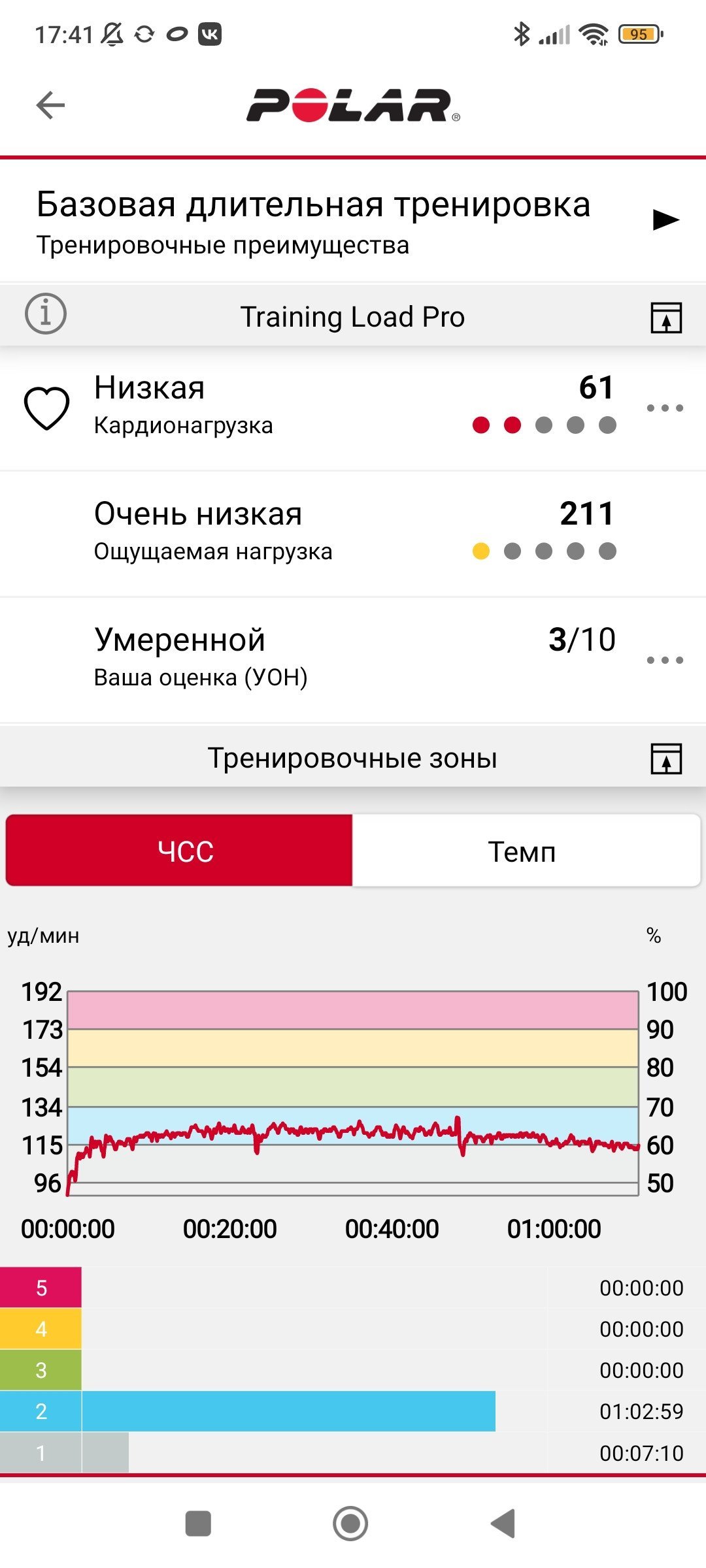The image size is (706, 1568).
Task: Open the system recent apps button
Action: coord(198,1524)
